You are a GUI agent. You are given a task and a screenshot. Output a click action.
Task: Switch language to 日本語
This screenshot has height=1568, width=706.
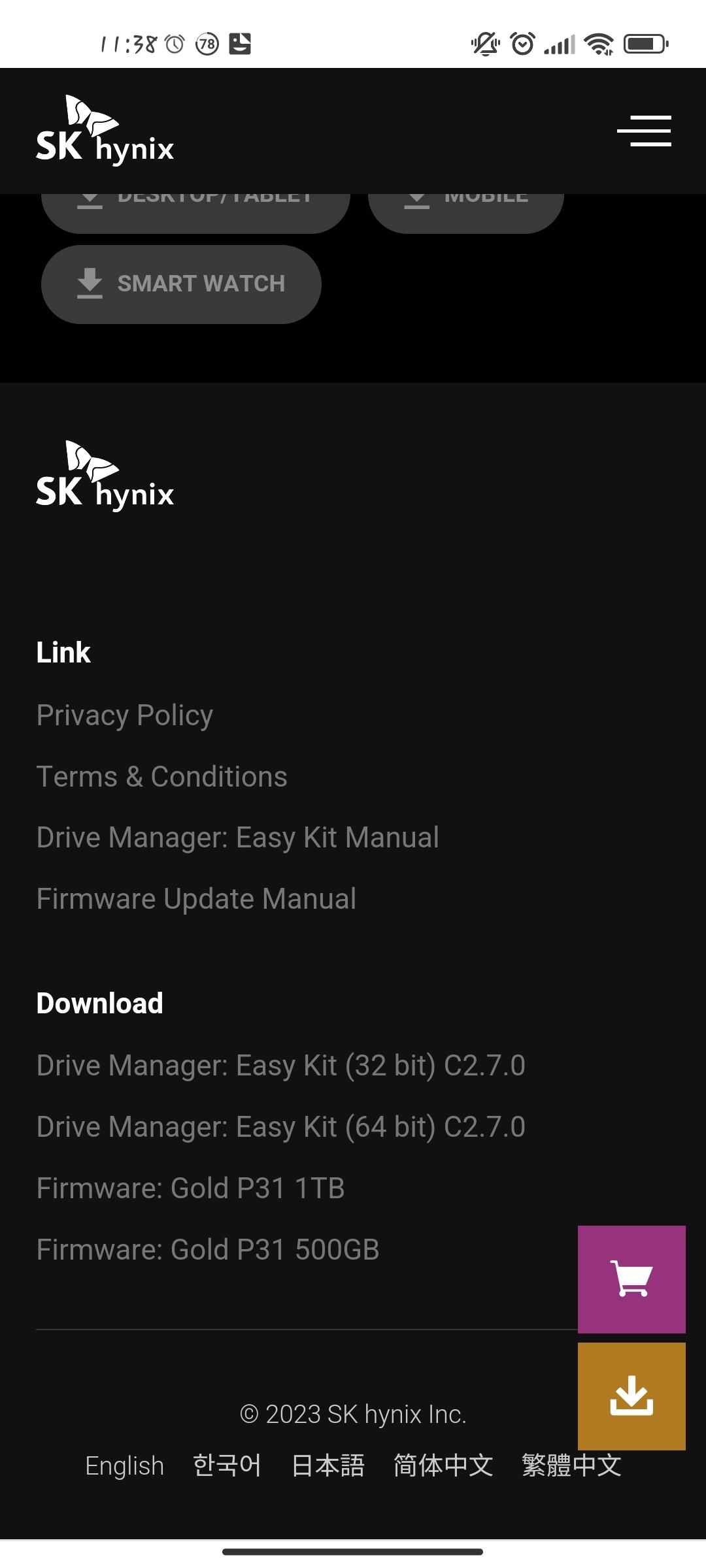click(x=328, y=1465)
